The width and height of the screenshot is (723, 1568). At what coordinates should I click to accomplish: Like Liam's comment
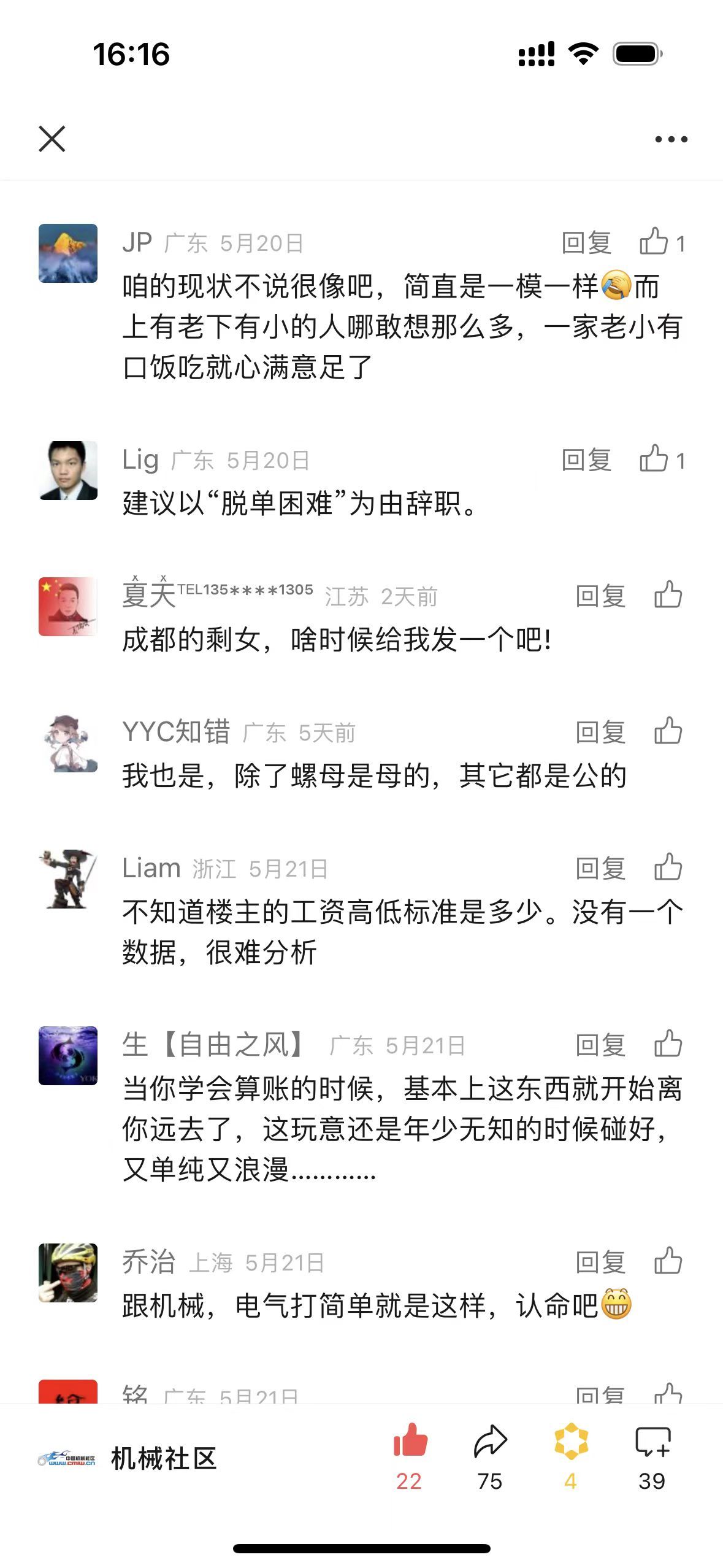[x=668, y=867]
